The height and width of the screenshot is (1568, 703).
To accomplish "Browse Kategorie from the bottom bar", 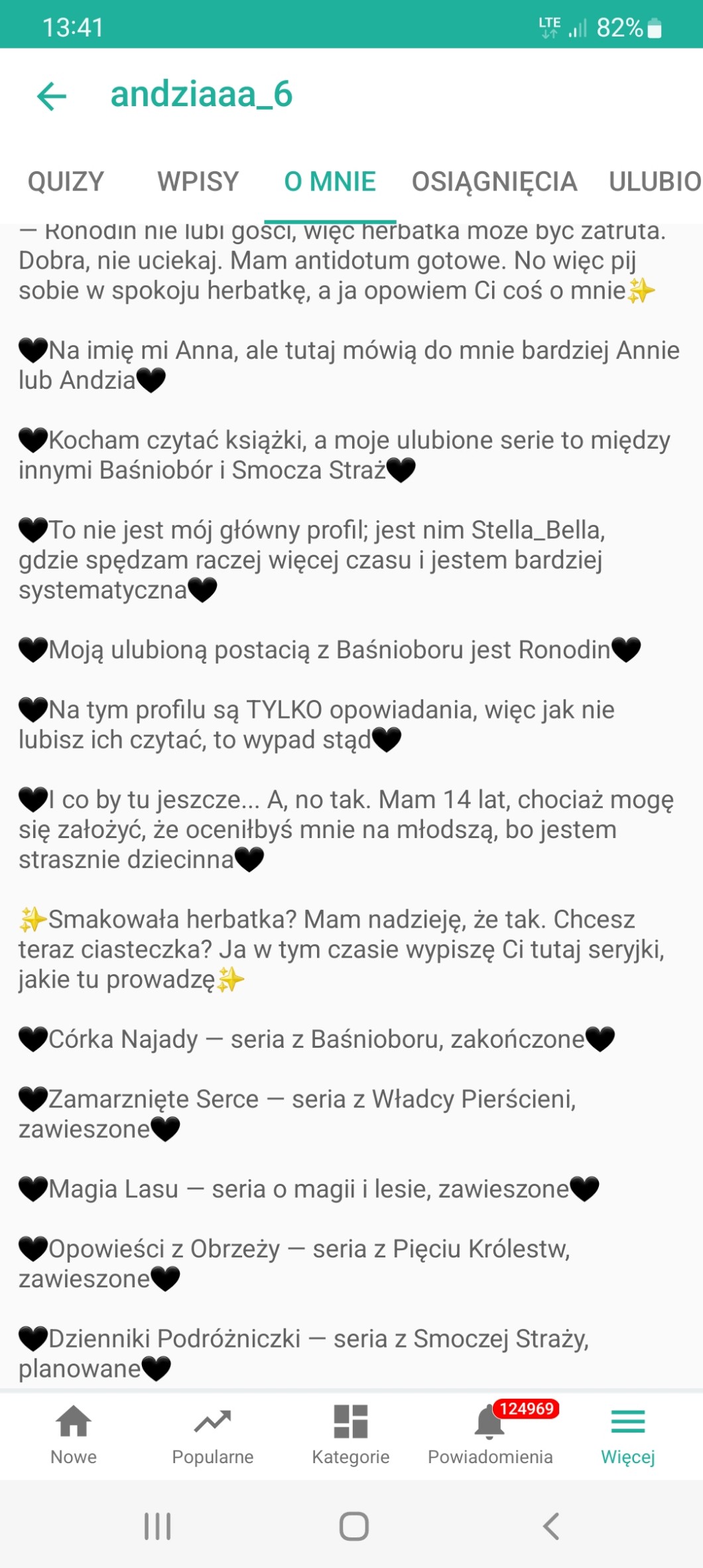I will click(351, 1434).
